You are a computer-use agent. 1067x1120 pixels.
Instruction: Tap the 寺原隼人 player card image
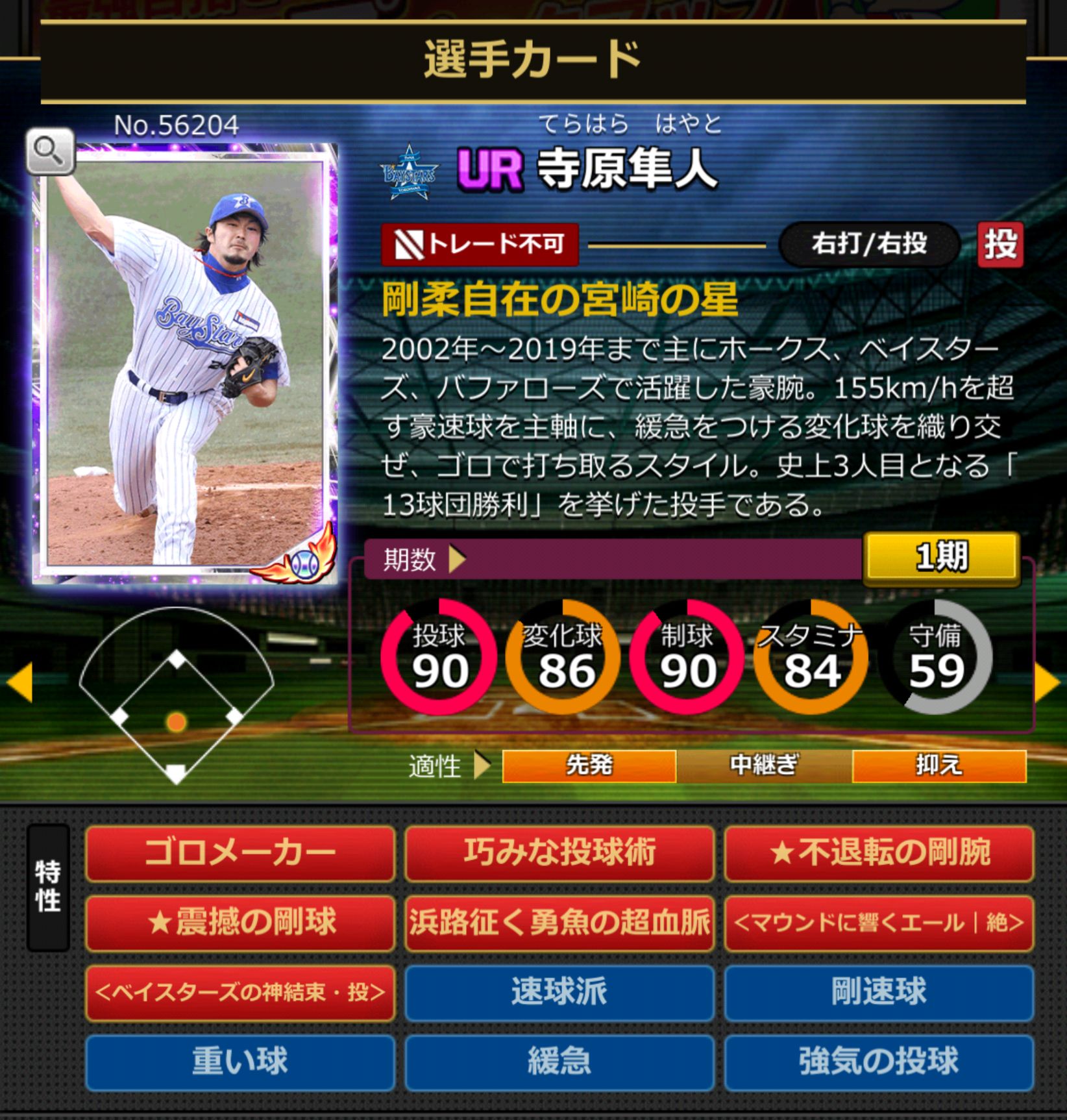(x=185, y=364)
